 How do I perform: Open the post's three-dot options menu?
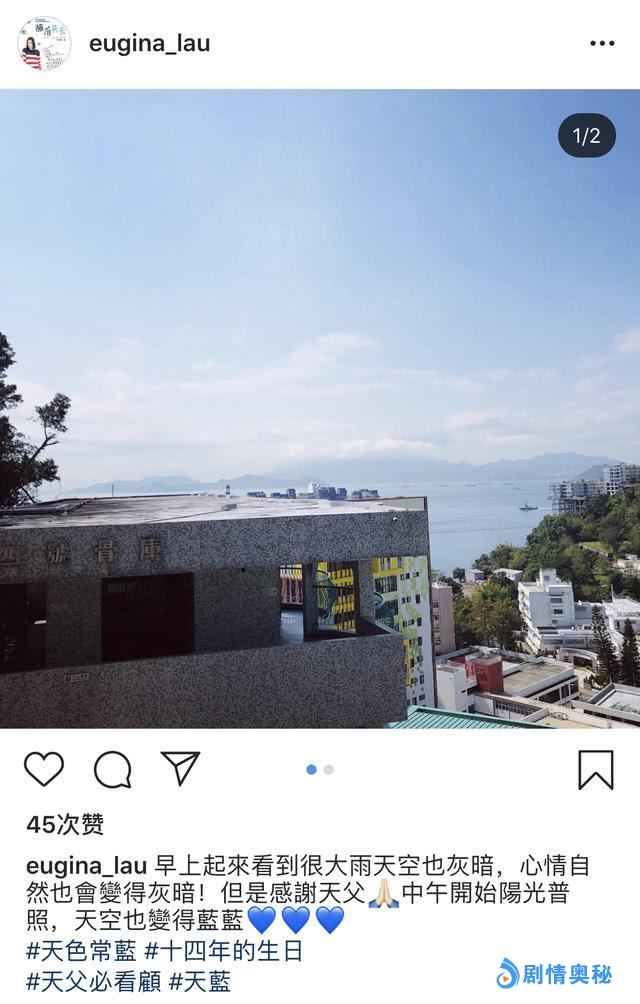click(602, 44)
